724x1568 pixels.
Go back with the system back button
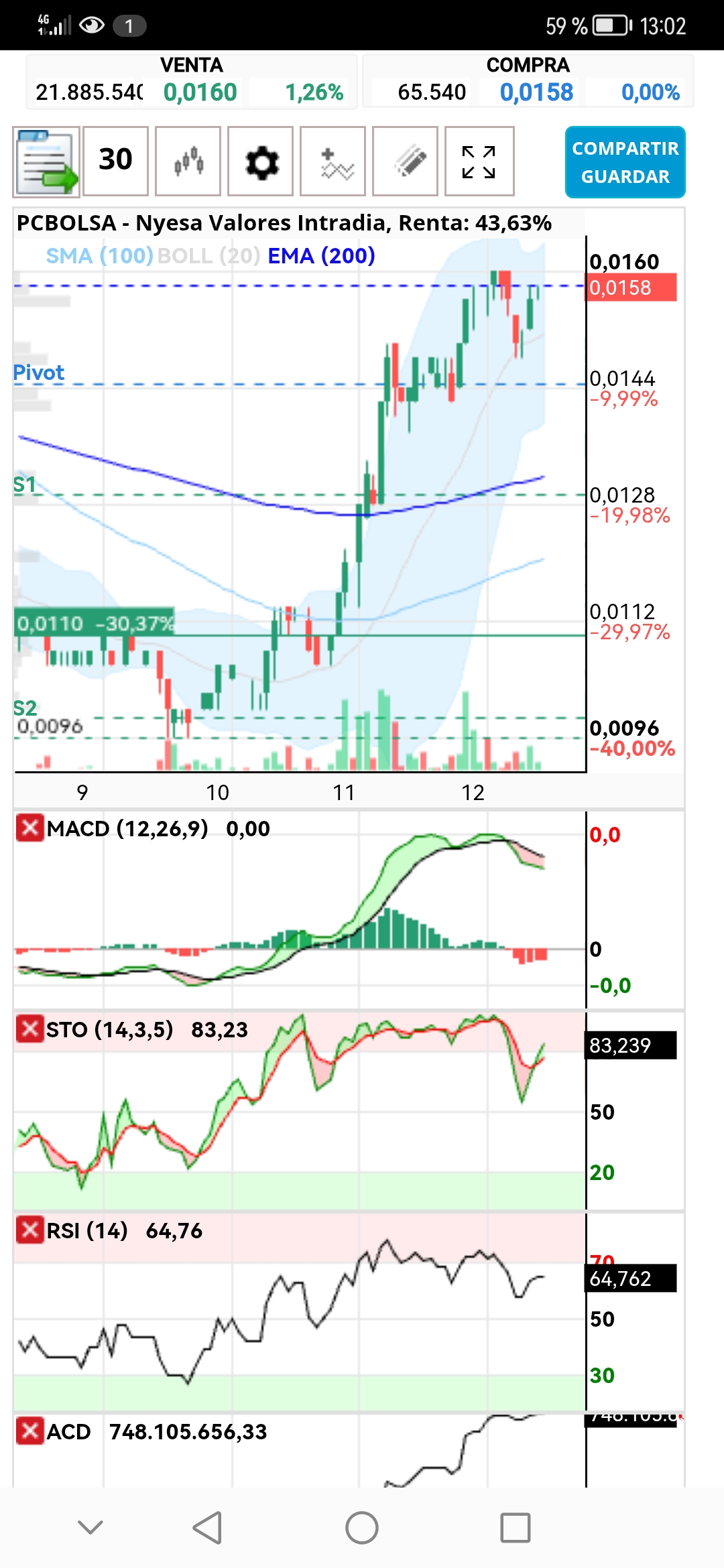pyautogui.click(x=207, y=1528)
